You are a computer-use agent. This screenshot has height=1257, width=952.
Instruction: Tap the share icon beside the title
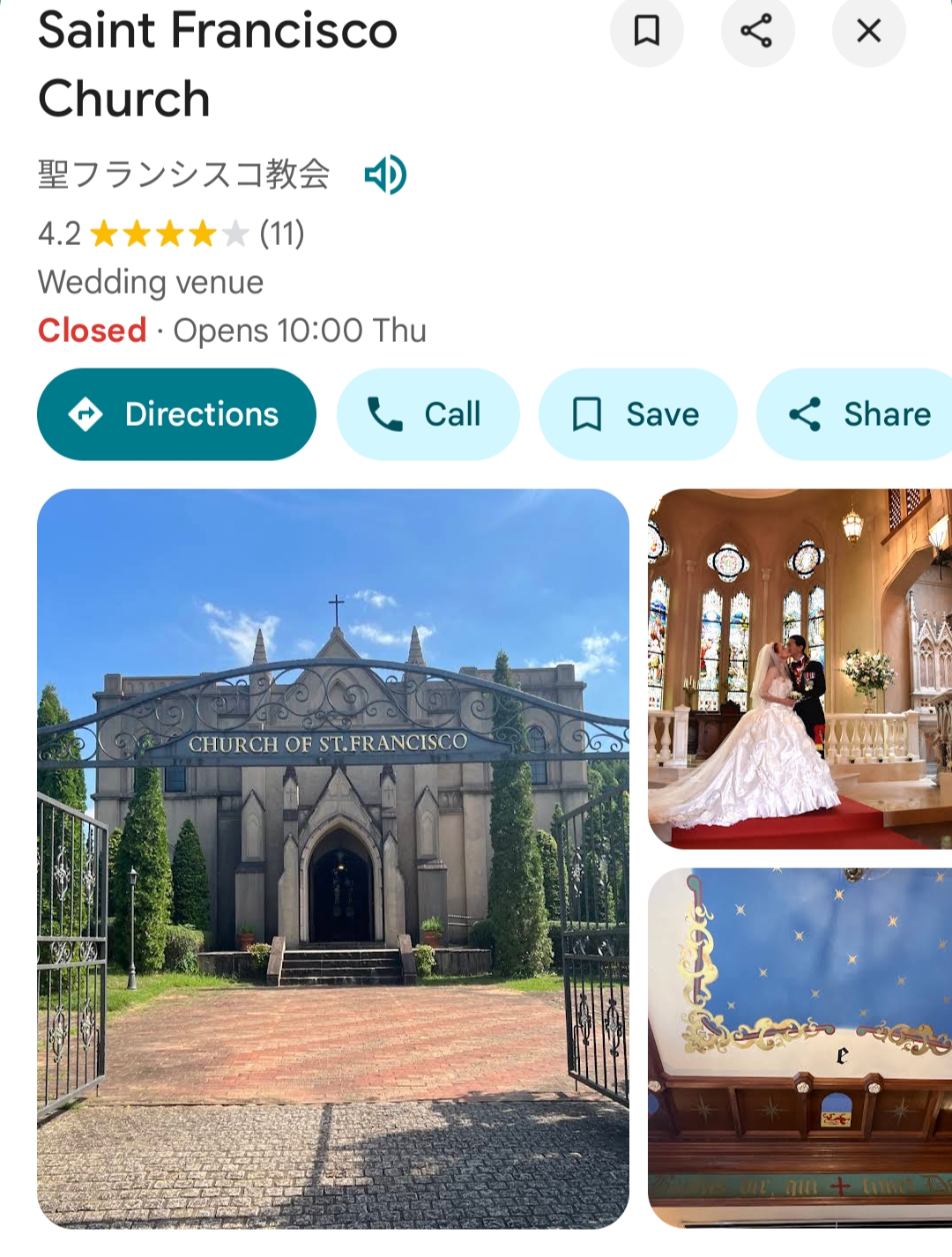756,31
